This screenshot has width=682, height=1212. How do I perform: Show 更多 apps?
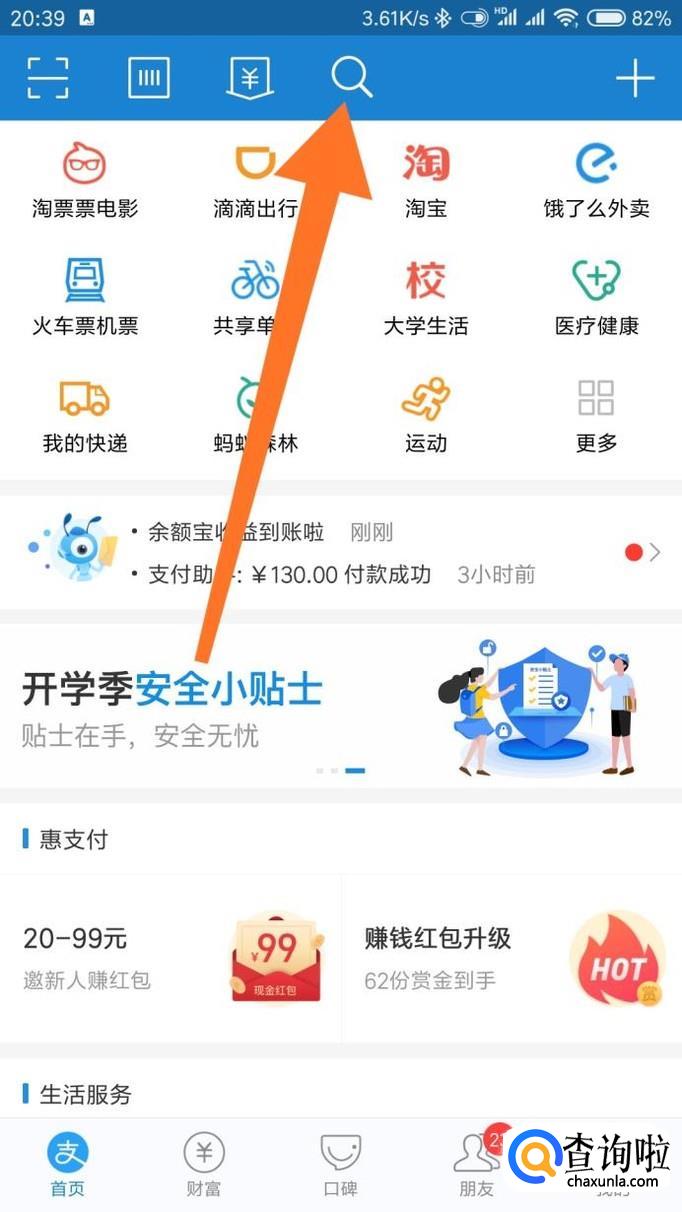click(x=597, y=414)
